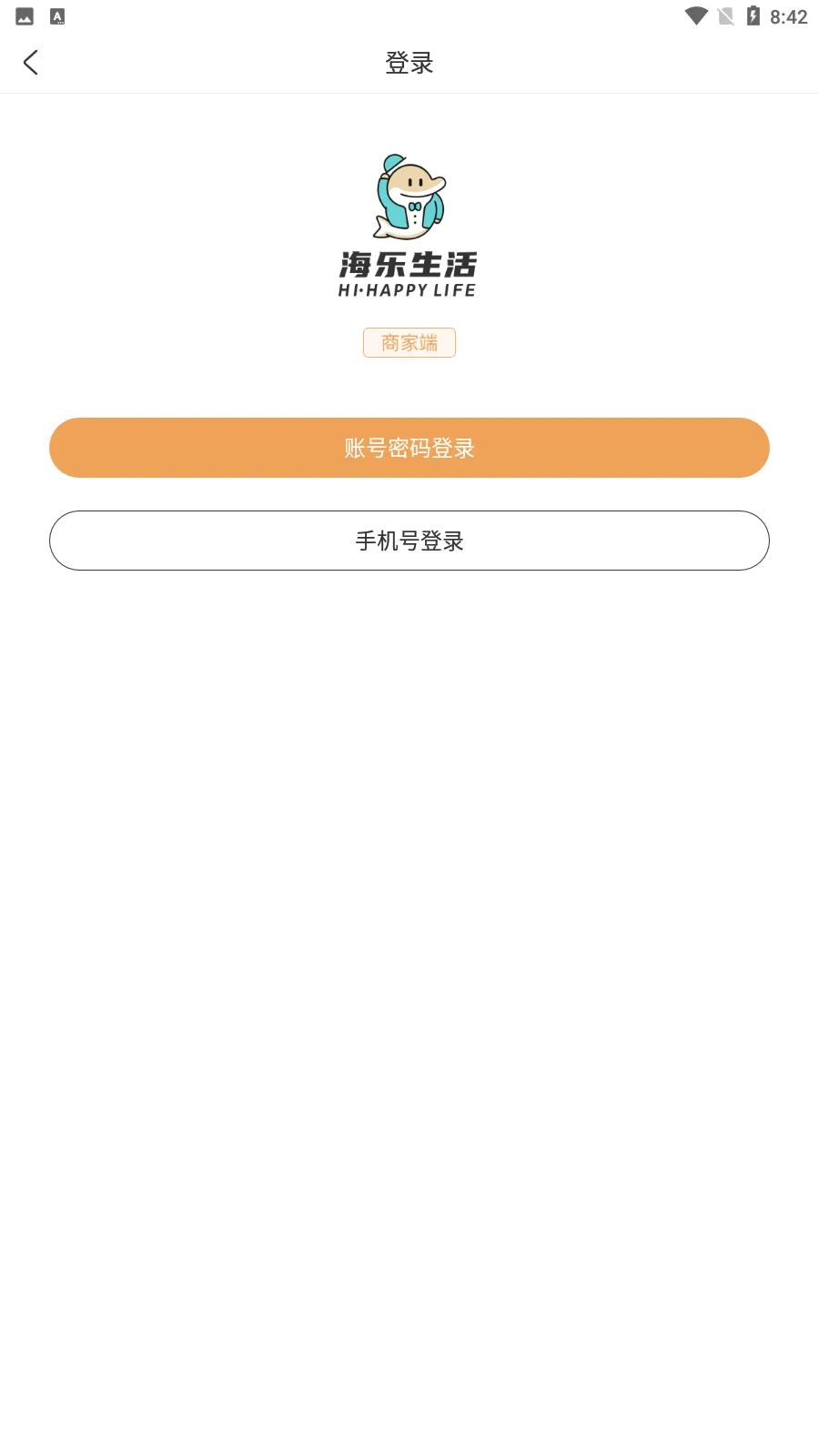Click the dolphin mascot logo

tap(409, 196)
